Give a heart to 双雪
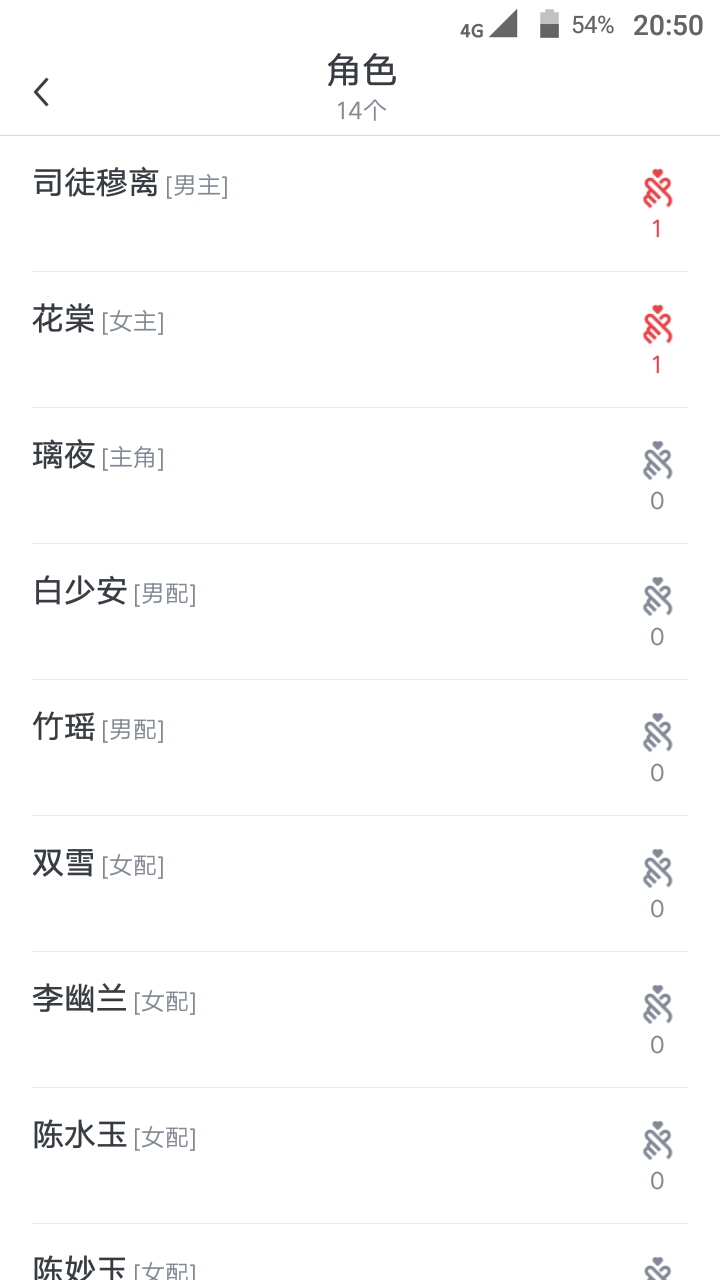The height and width of the screenshot is (1280, 720). pyautogui.click(x=657, y=870)
